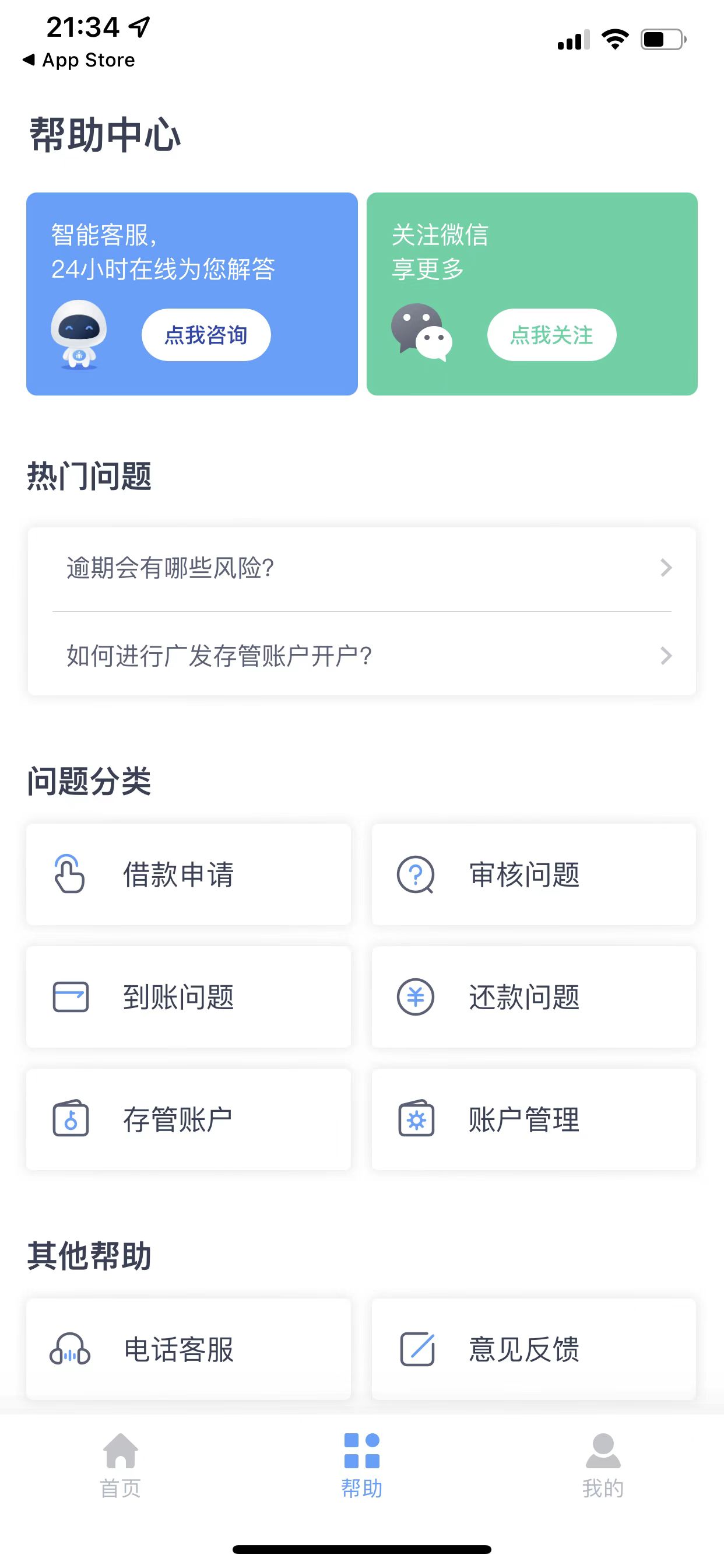Open 电话客服 phone support

[x=189, y=1349]
